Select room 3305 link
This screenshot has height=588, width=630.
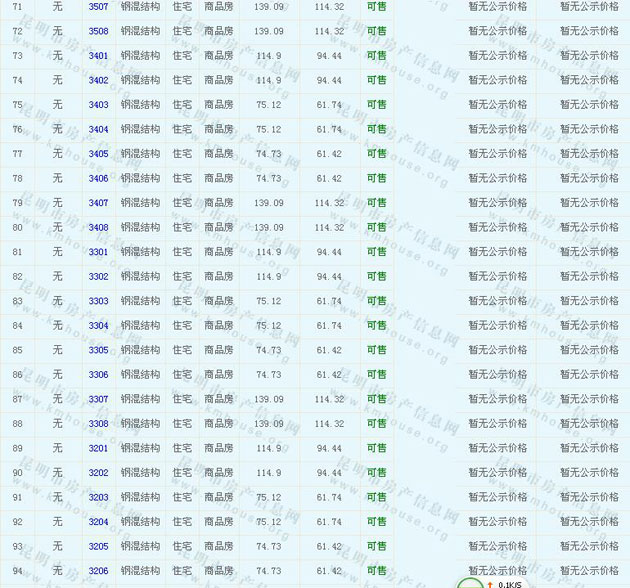point(98,350)
